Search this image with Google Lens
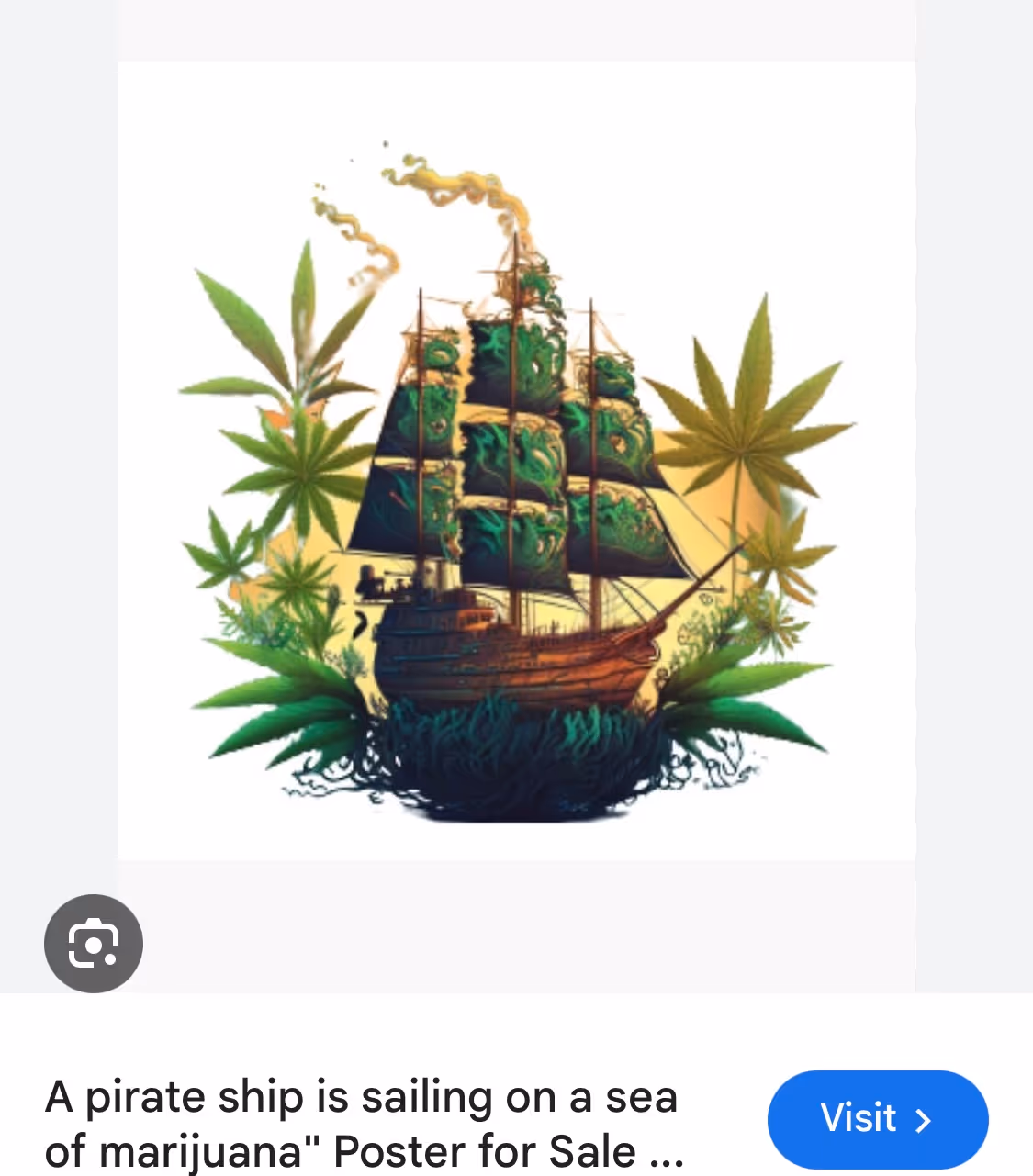Viewport: 1033px width, 1176px height. pos(94,943)
